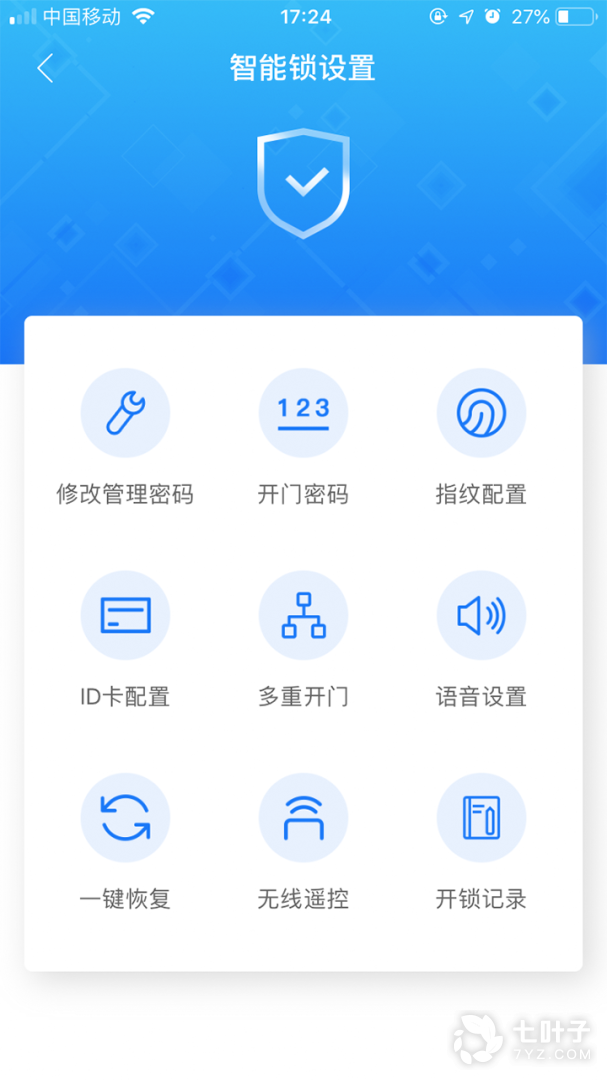This screenshot has width=607, height=1080.
Task: Open 指纹配置 fingerprint configuration
Action: coord(481,437)
